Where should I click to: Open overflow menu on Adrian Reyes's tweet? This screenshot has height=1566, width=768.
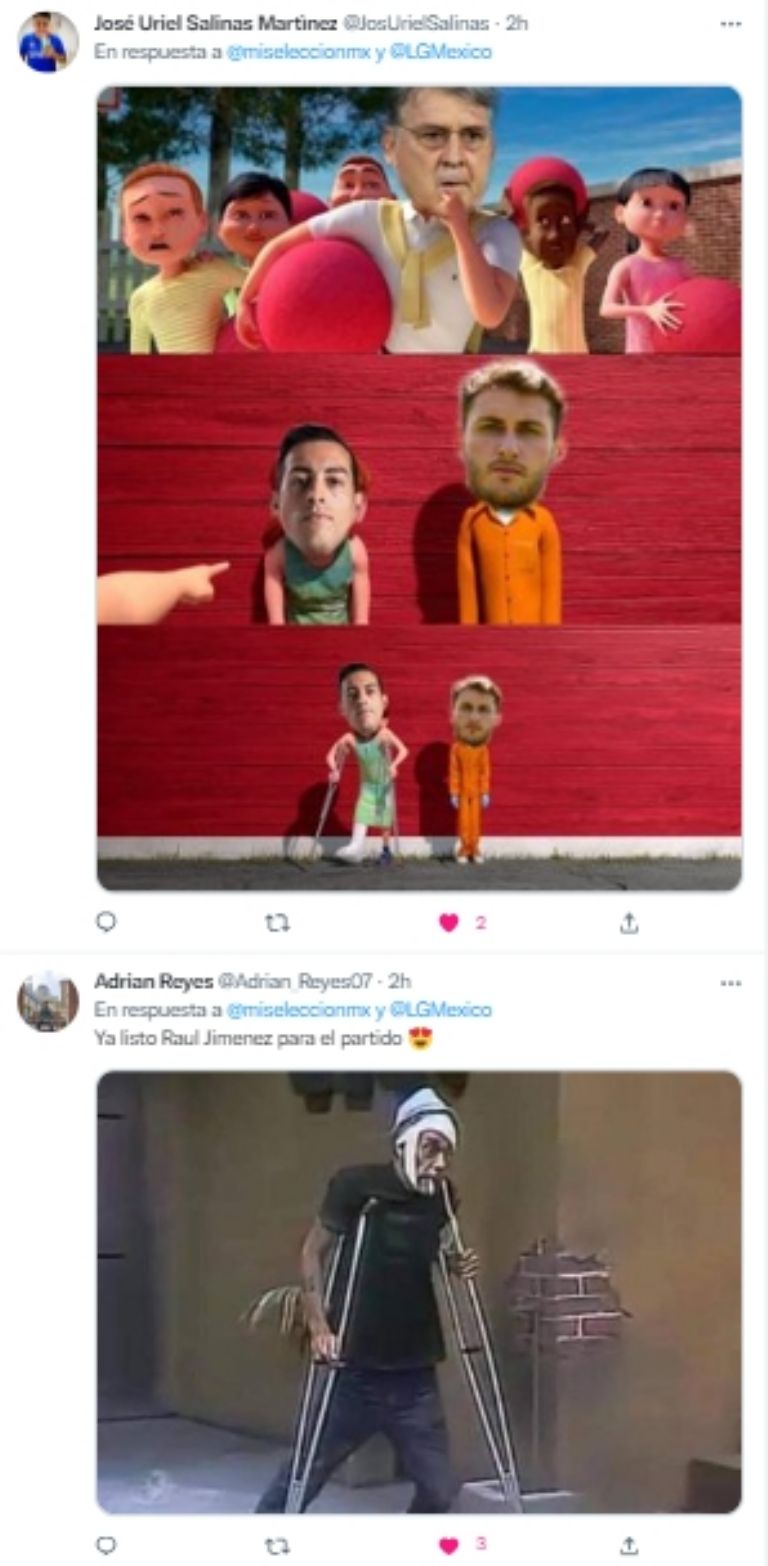[x=731, y=983]
